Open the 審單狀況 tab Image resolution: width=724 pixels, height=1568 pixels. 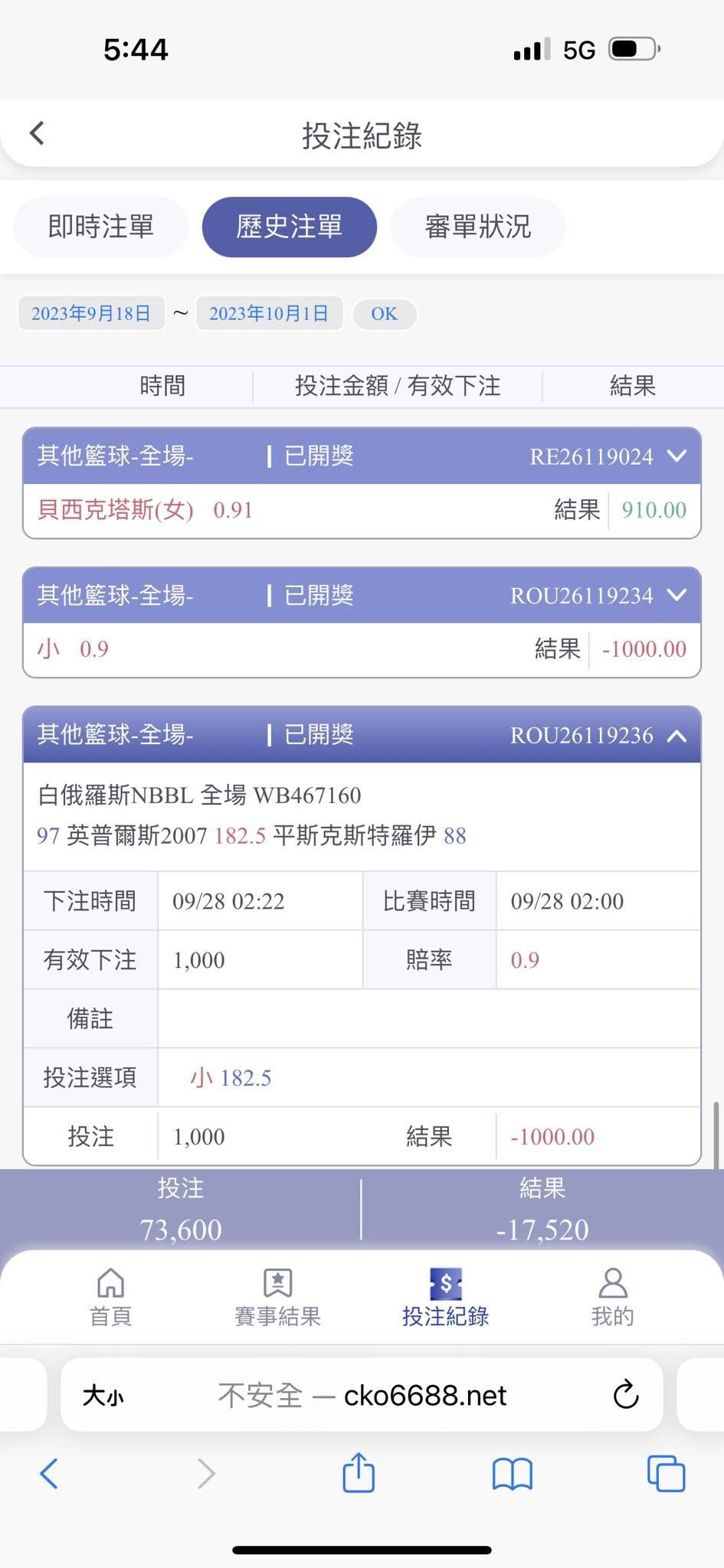[x=477, y=227]
